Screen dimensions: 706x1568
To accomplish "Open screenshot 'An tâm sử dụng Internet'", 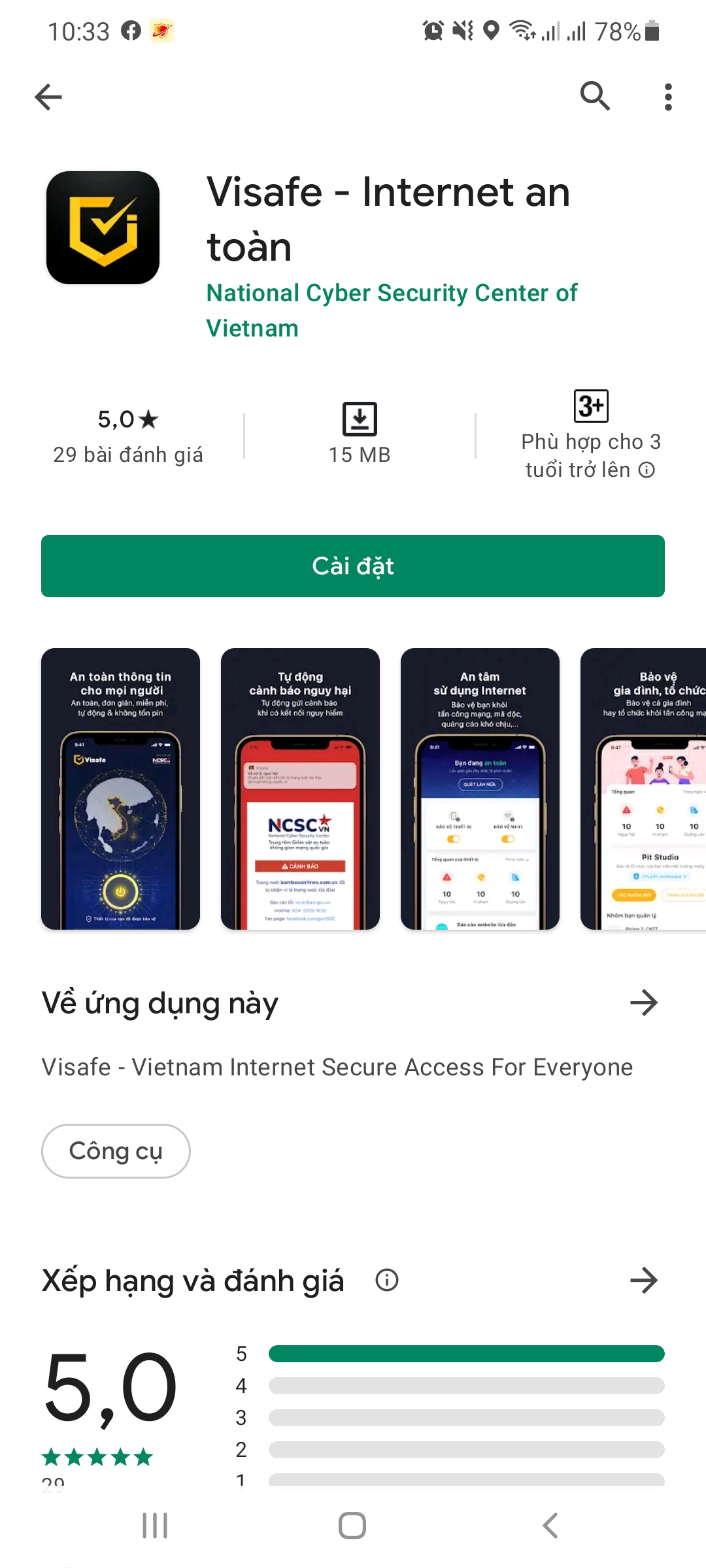I will 480,789.
